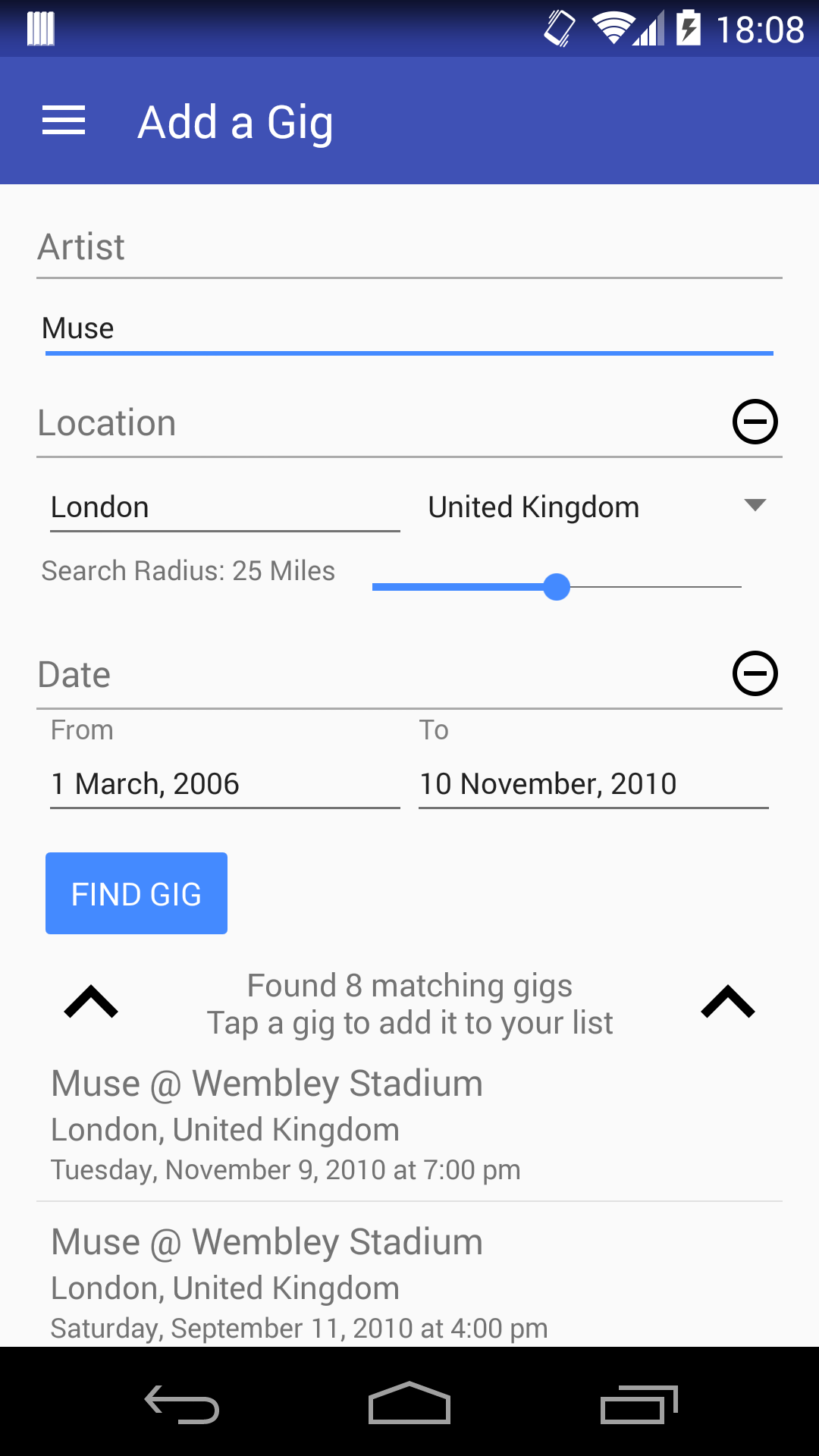Edit the Muse artist field
This screenshot has height=1456, width=819.
pos(409,329)
